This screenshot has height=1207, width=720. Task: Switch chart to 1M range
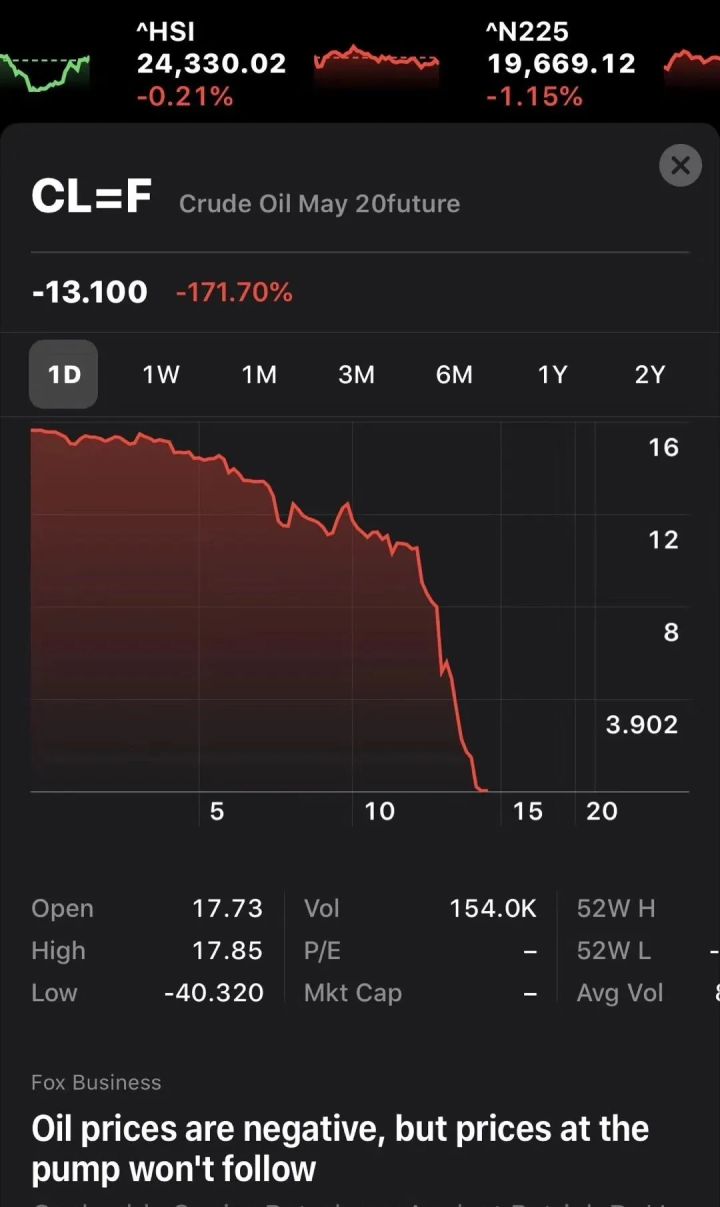pyautogui.click(x=259, y=375)
